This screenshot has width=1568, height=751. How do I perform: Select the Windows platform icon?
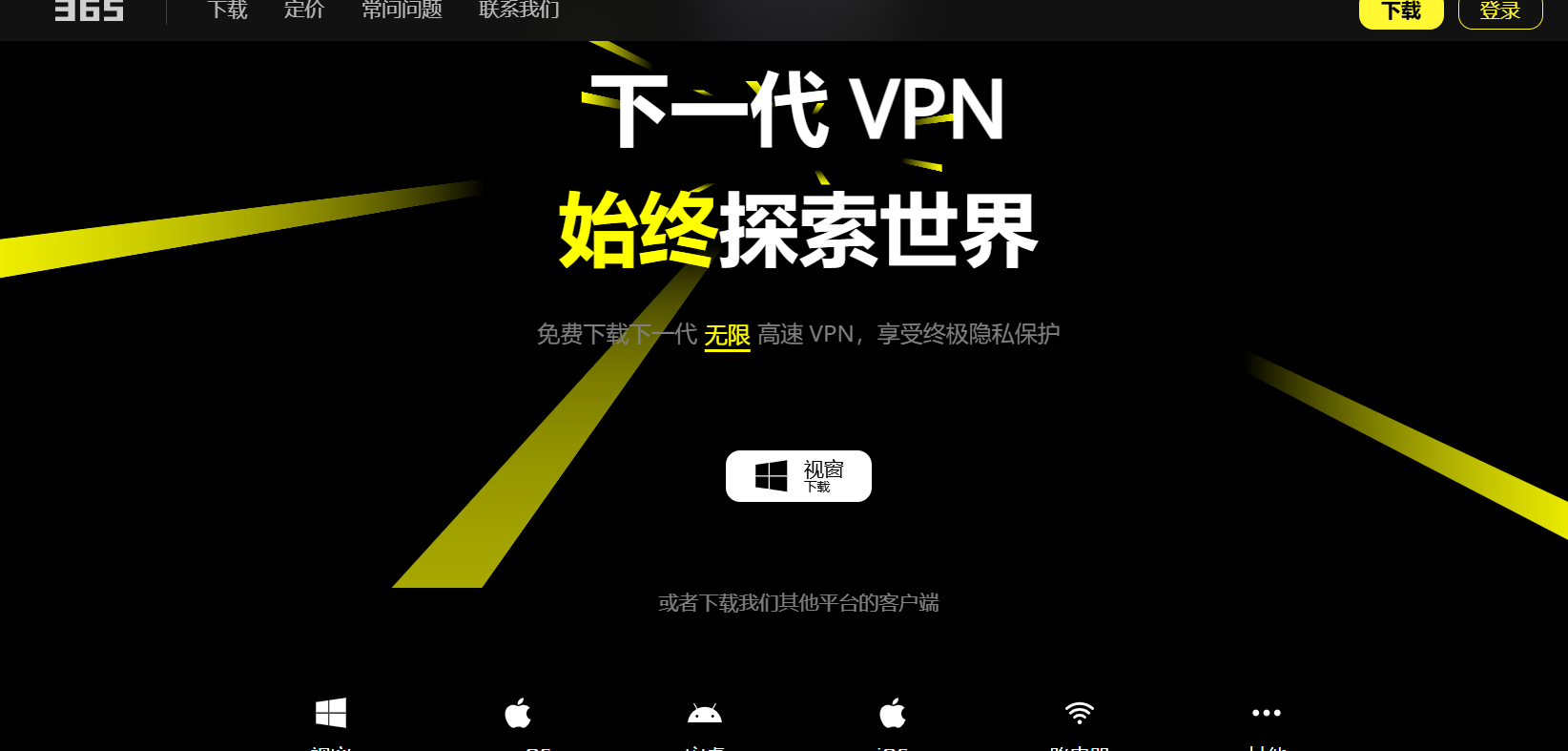click(x=331, y=713)
